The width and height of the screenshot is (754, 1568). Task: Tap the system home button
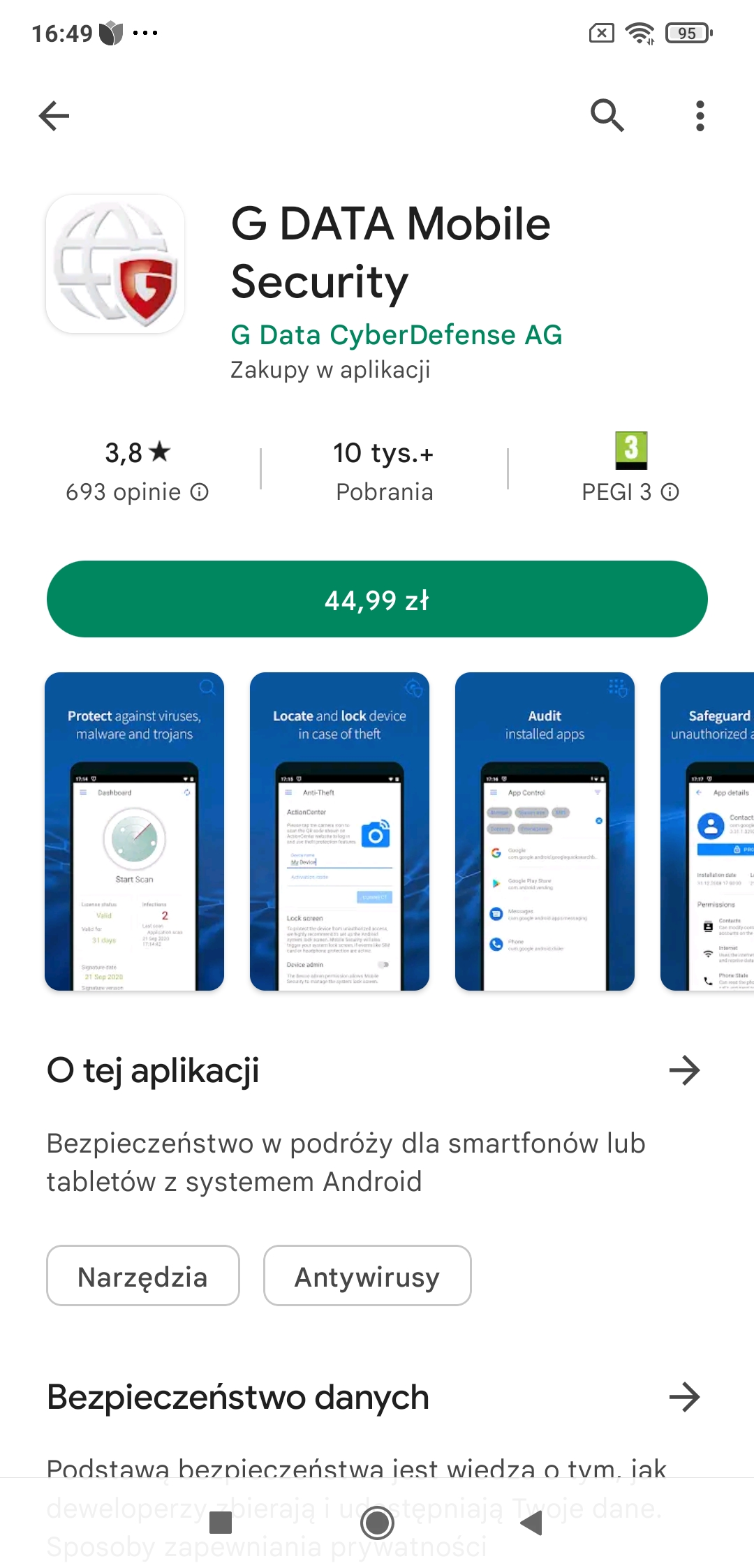coord(377,1523)
